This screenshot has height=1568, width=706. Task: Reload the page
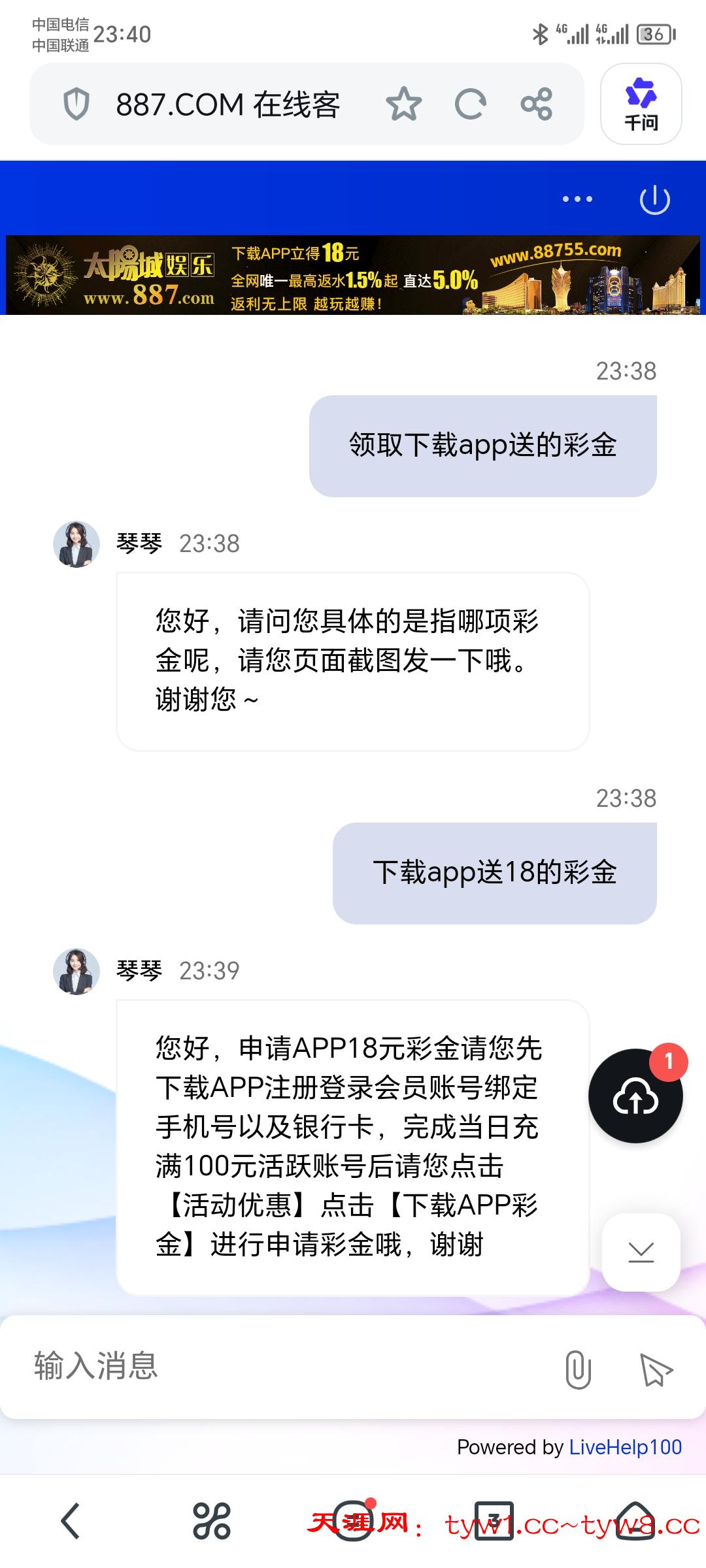coord(470,105)
